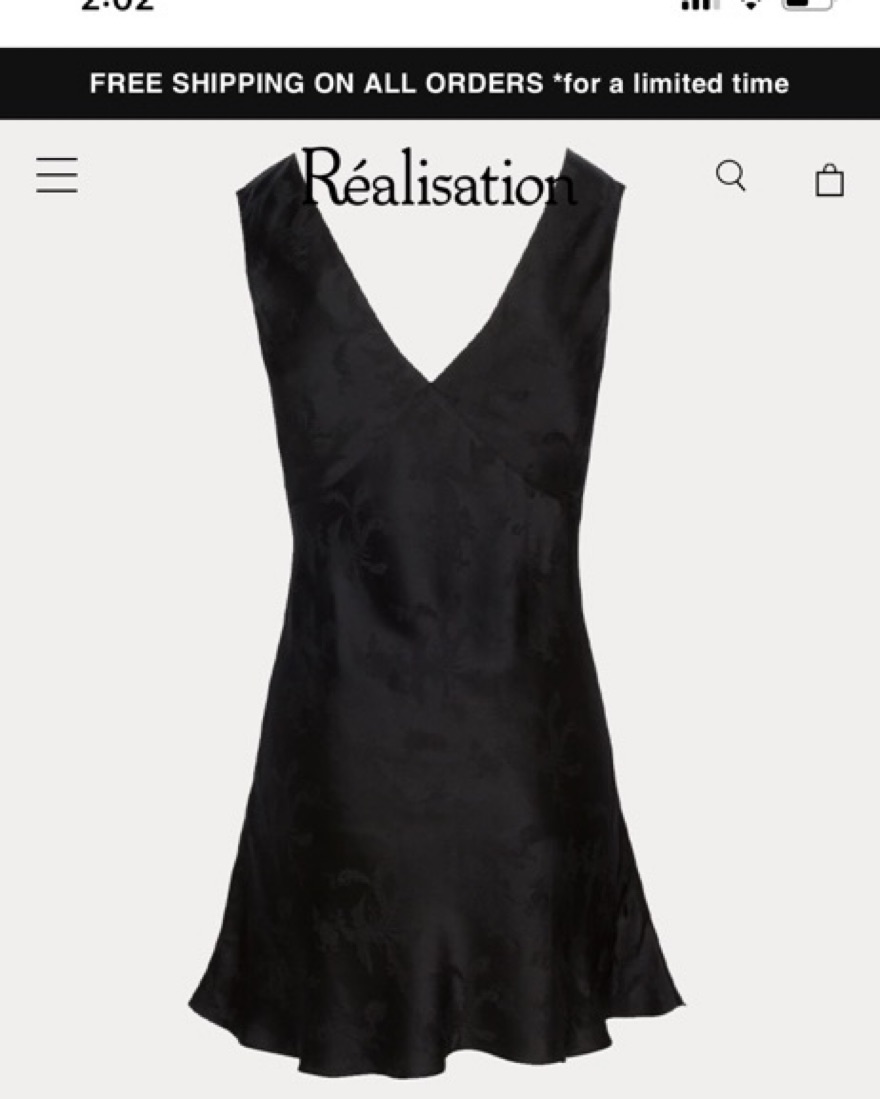Open the search magnifier icon
Screen dimensions: 880x1099
731,176
